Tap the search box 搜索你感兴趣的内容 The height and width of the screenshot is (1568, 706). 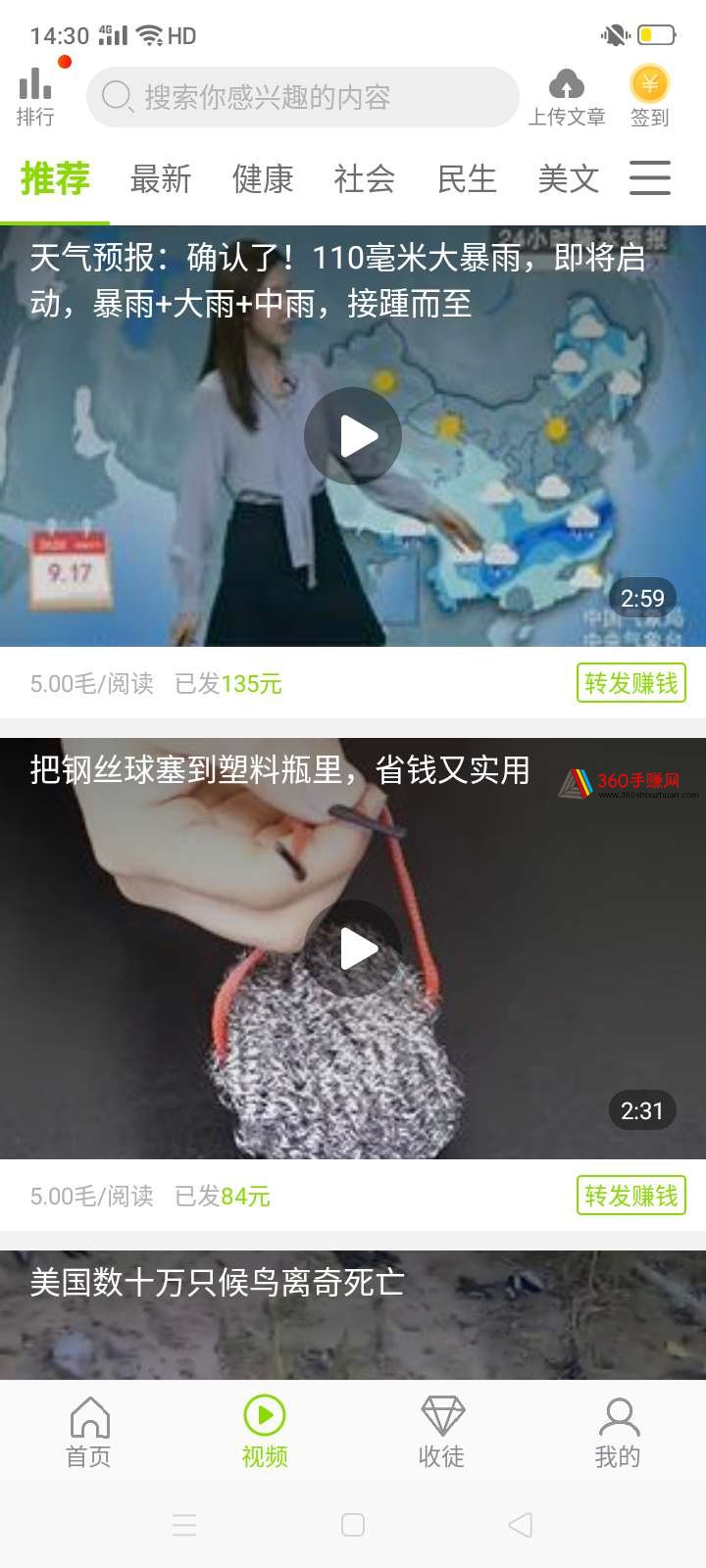(x=302, y=97)
